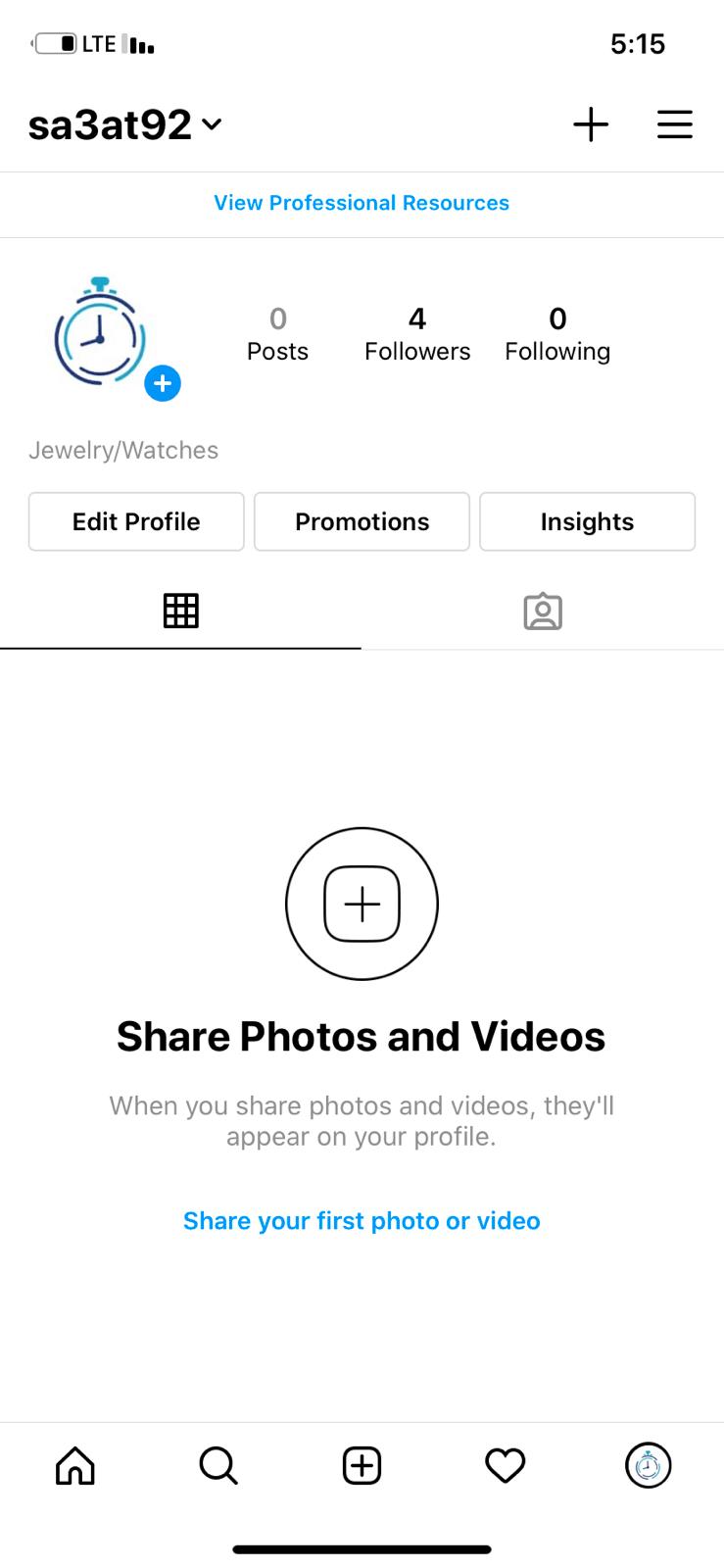Viewport: 724px width, 1568px height.
Task: Select the profile tab in bottom bar
Action: pos(648,1466)
